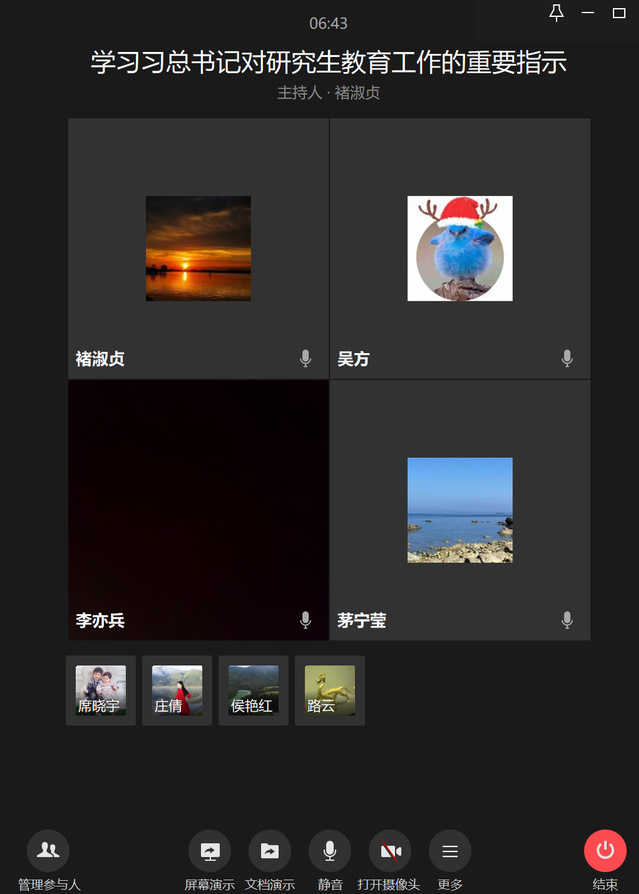
Task: End the meeting with 结束 button
Action: pos(605,851)
